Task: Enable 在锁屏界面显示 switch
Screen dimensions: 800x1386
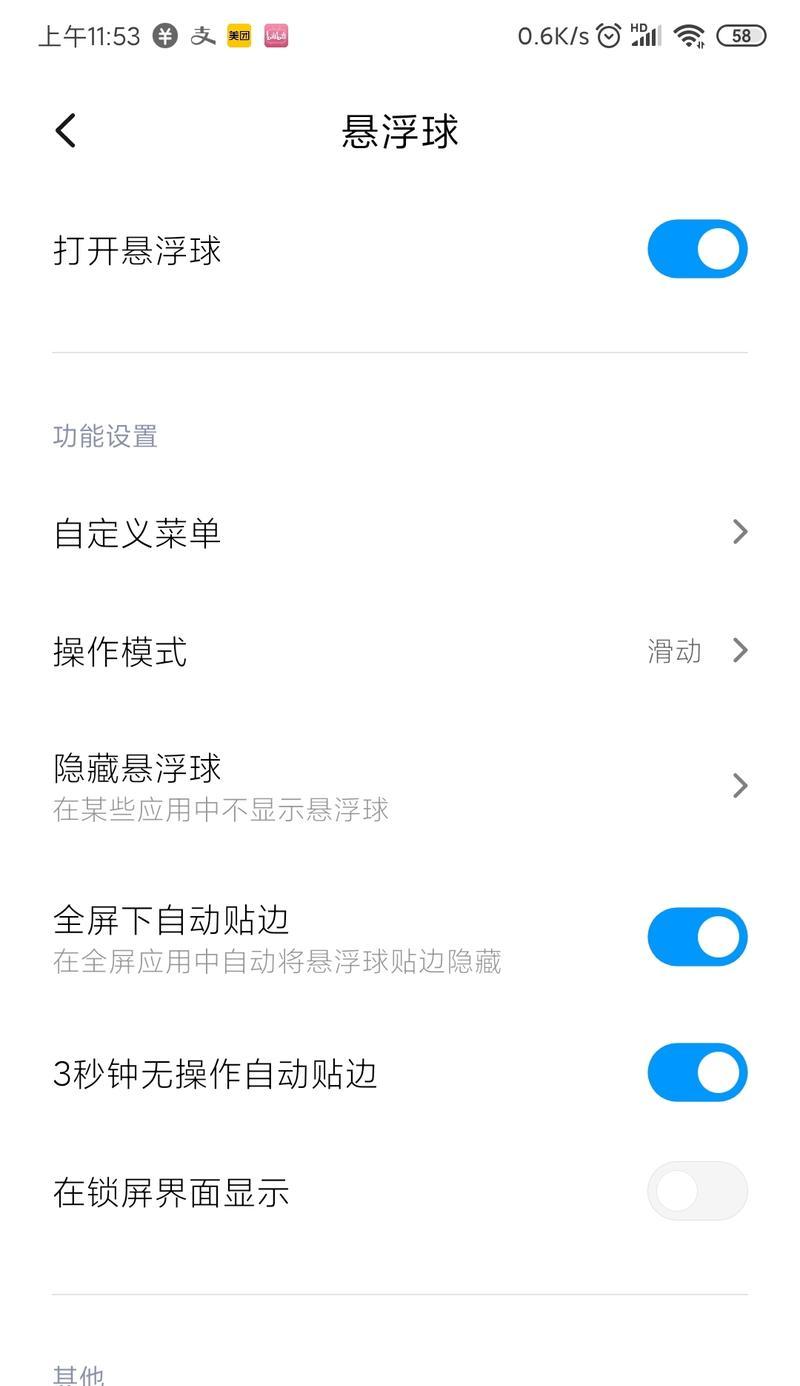Action: [x=697, y=1191]
